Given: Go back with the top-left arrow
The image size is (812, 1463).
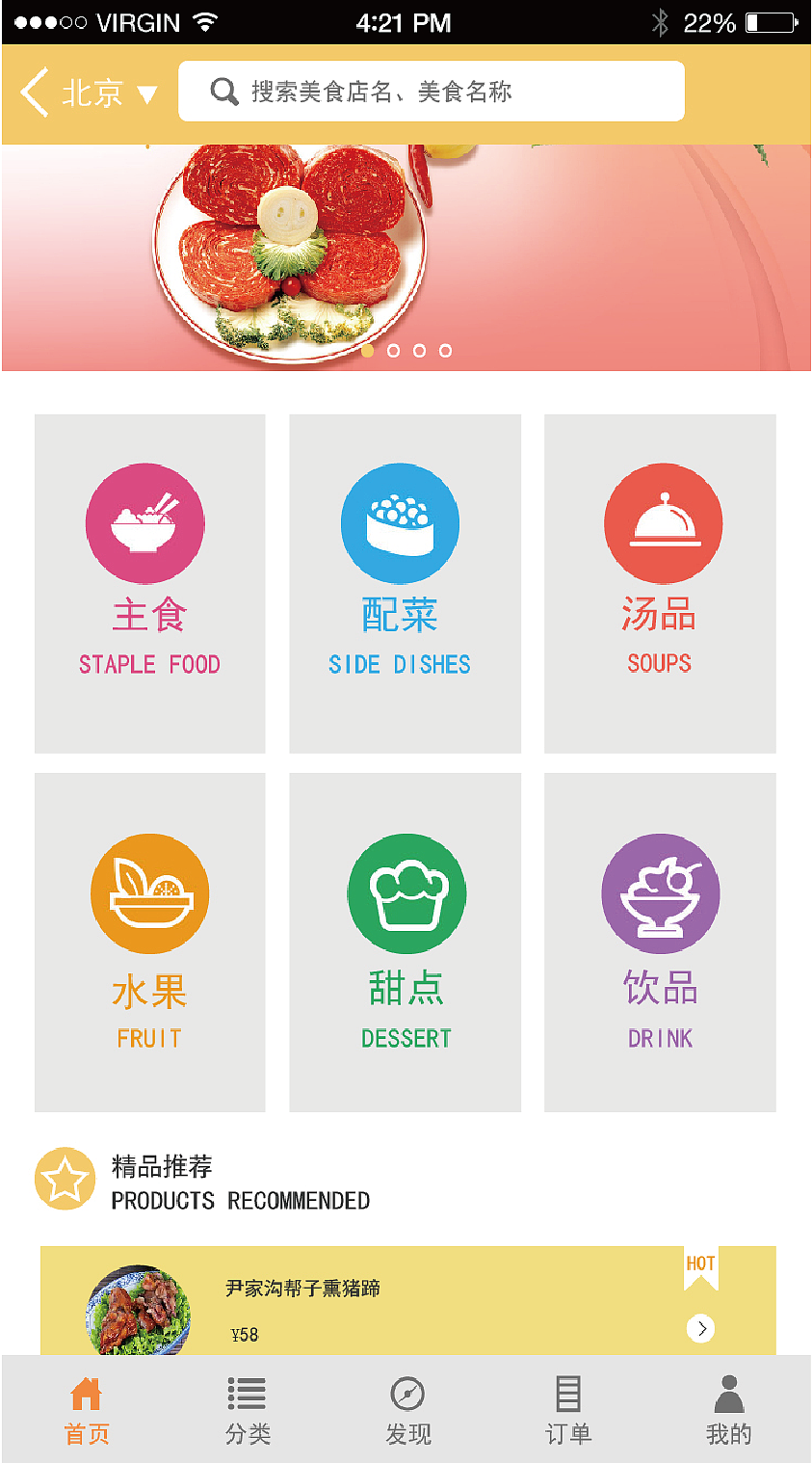Looking at the screenshot, I should click(x=34, y=93).
